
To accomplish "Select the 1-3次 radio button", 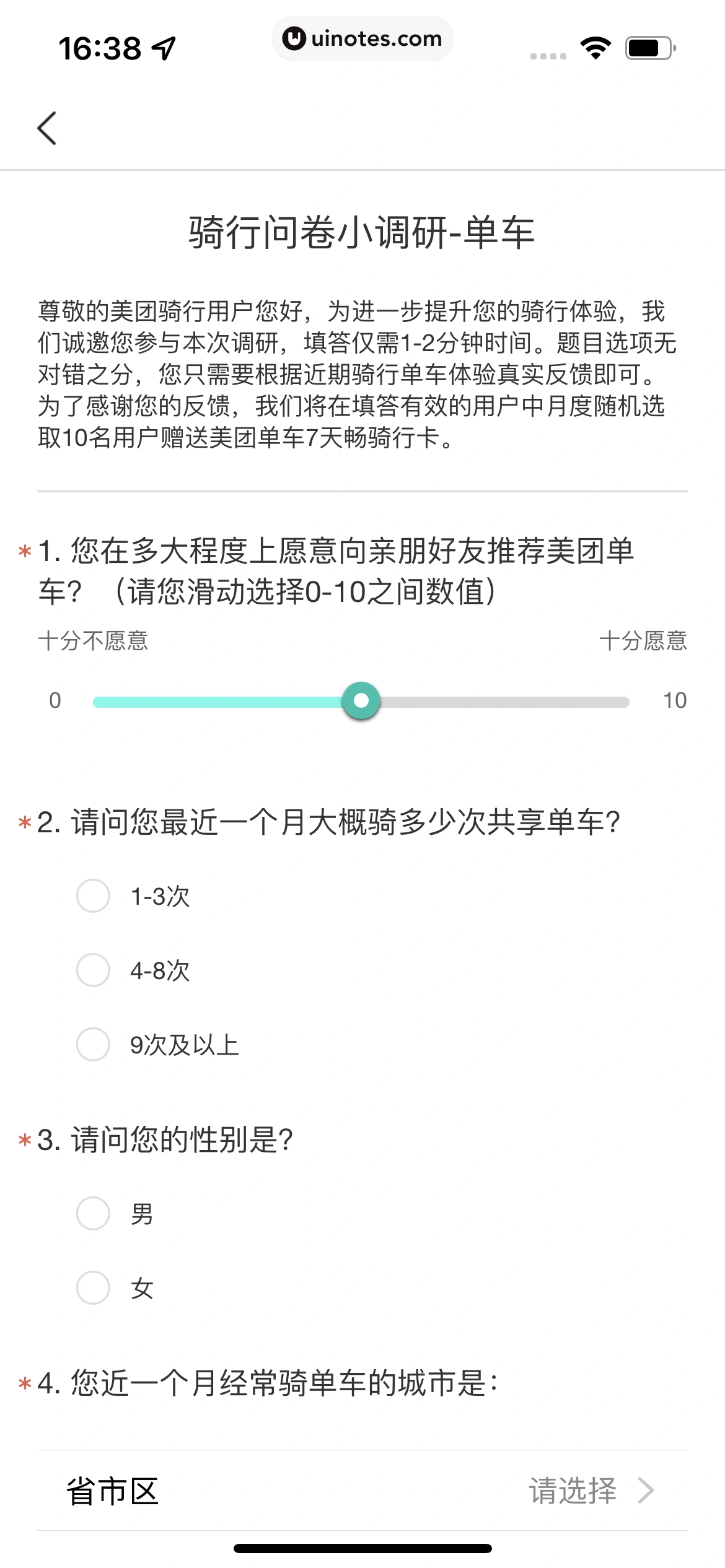I will click(93, 897).
